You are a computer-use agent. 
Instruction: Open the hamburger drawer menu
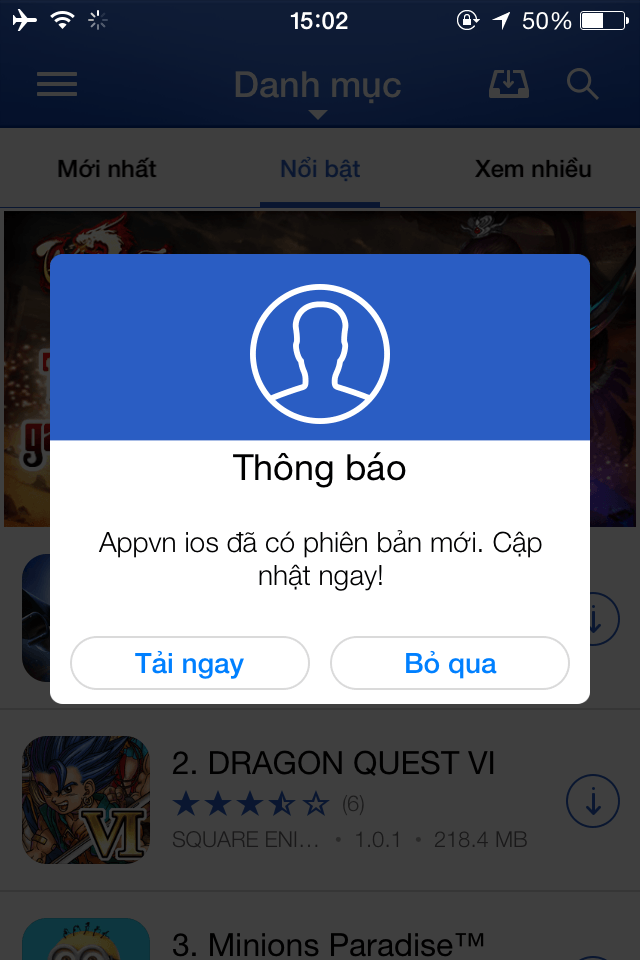57,84
